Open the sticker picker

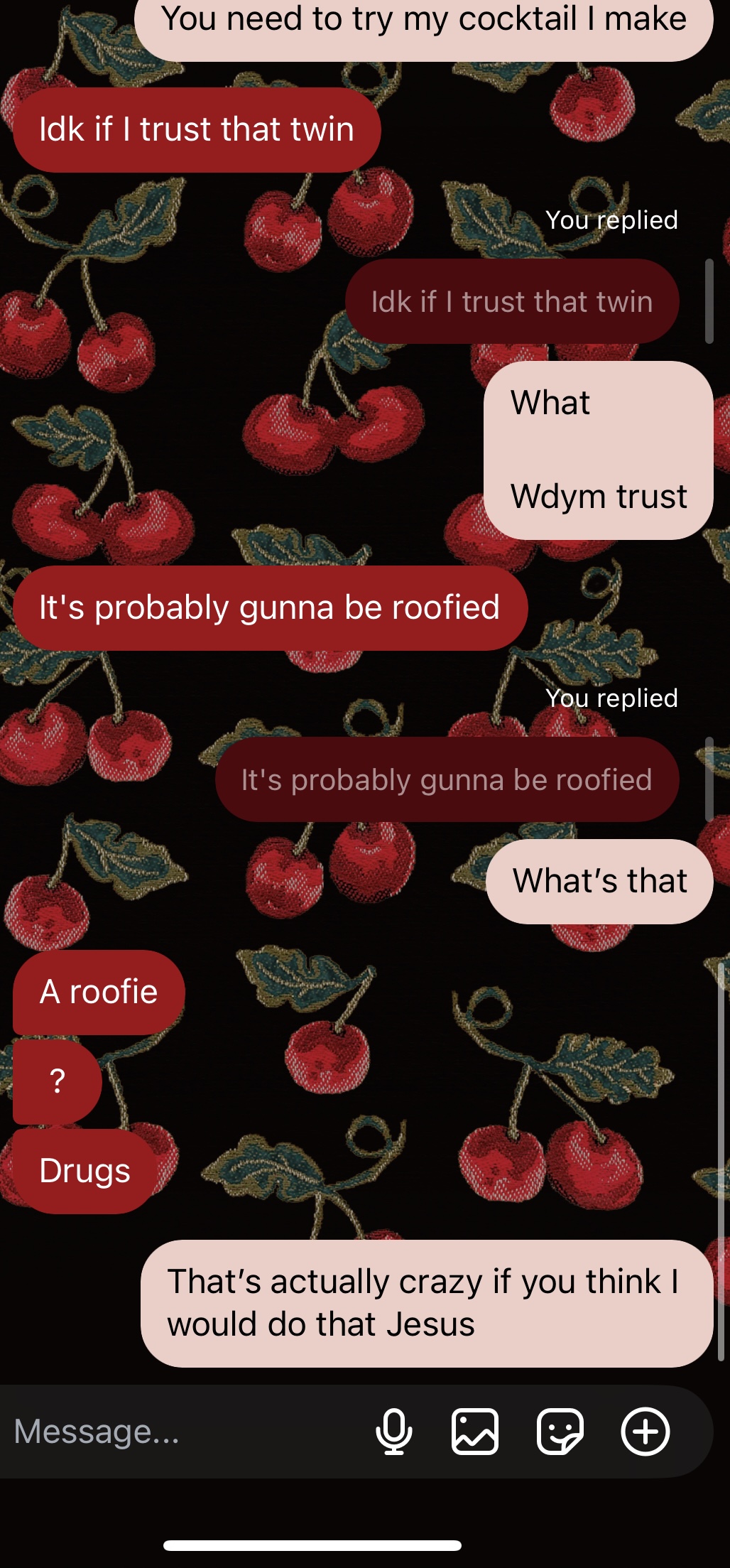(560, 1431)
